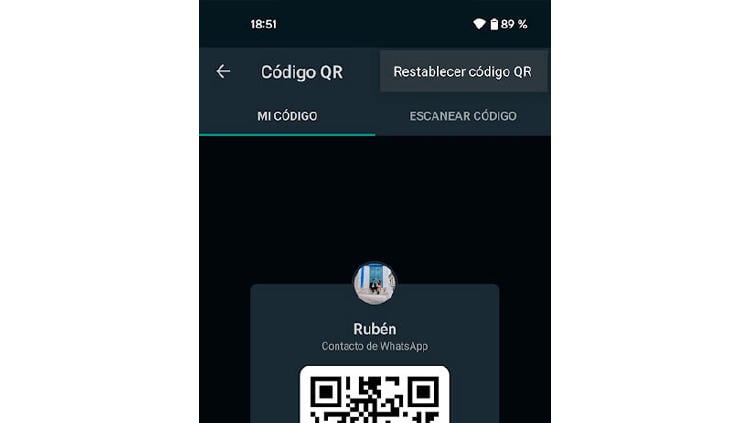
Task: Open the Mi código tab
Action: [x=287, y=116]
